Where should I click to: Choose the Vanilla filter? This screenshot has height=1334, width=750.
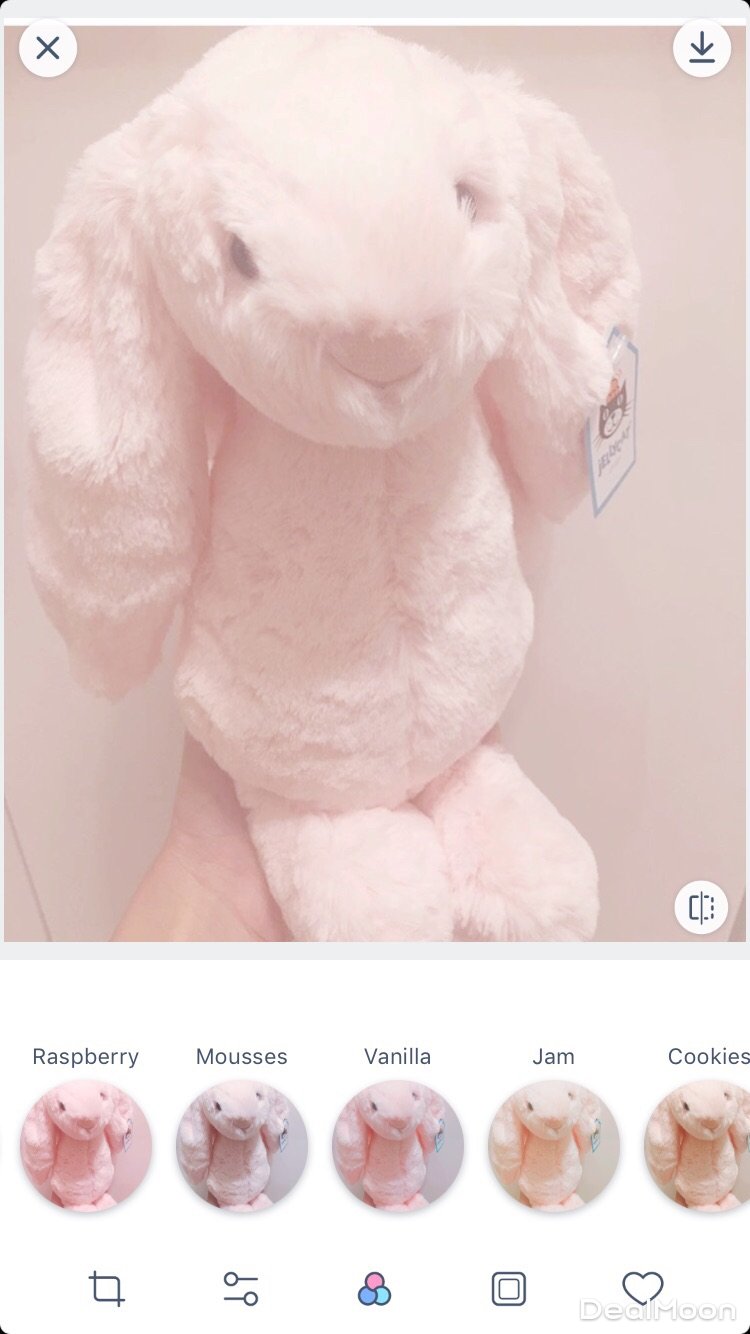click(x=398, y=1145)
